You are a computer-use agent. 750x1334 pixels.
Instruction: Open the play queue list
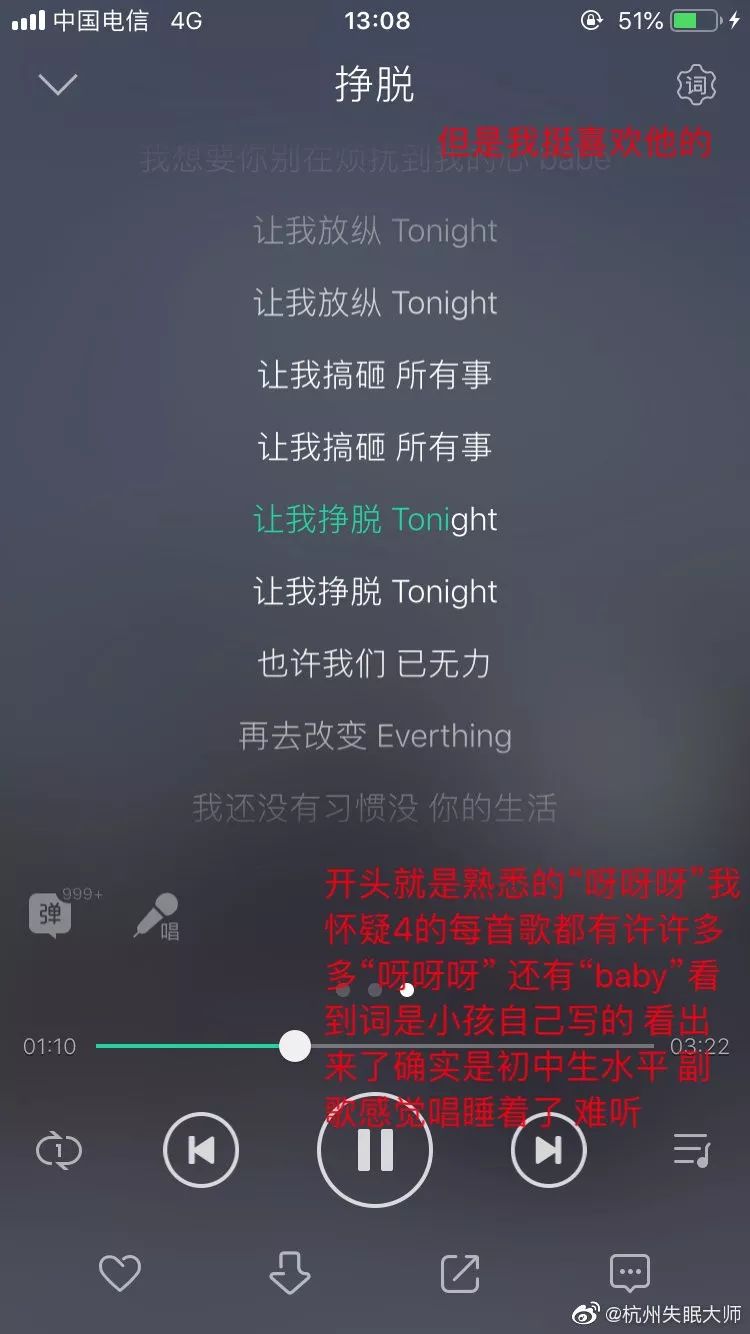point(692,1150)
